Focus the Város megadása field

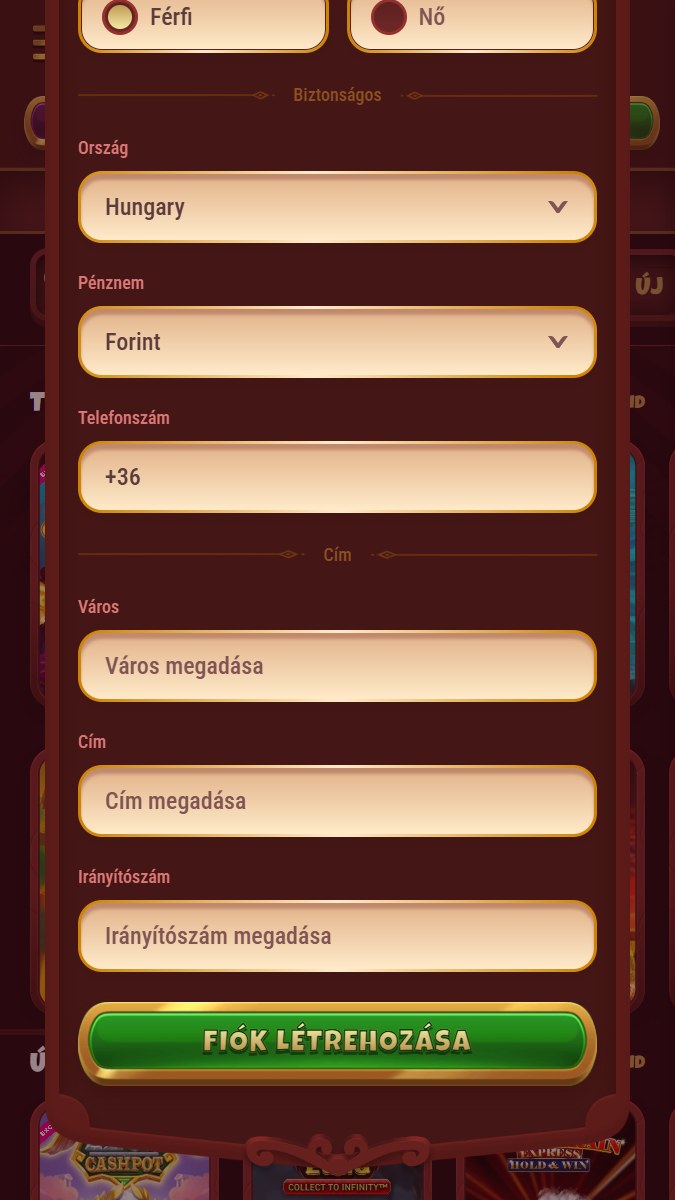(x=337, y=666)
